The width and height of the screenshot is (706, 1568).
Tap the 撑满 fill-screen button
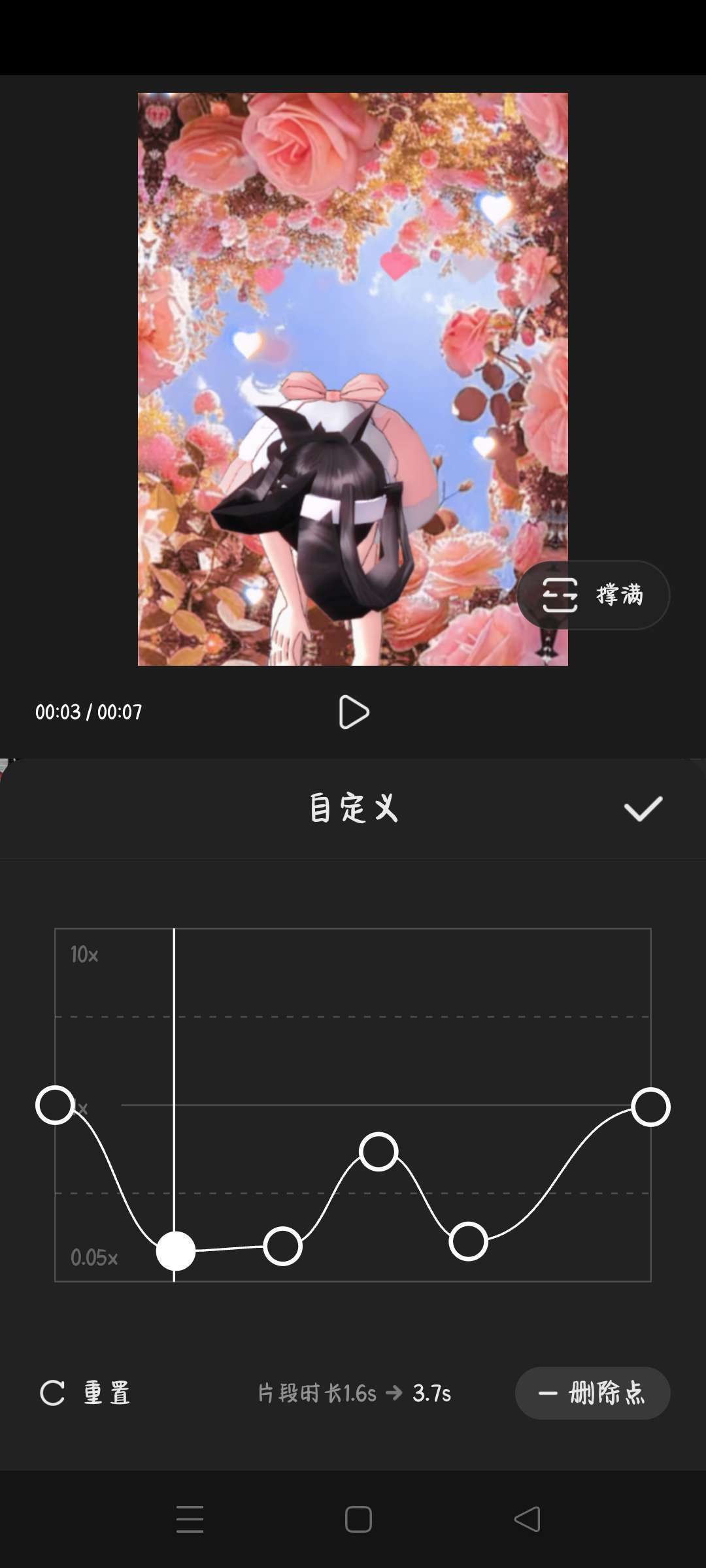(x=593, y=595)
